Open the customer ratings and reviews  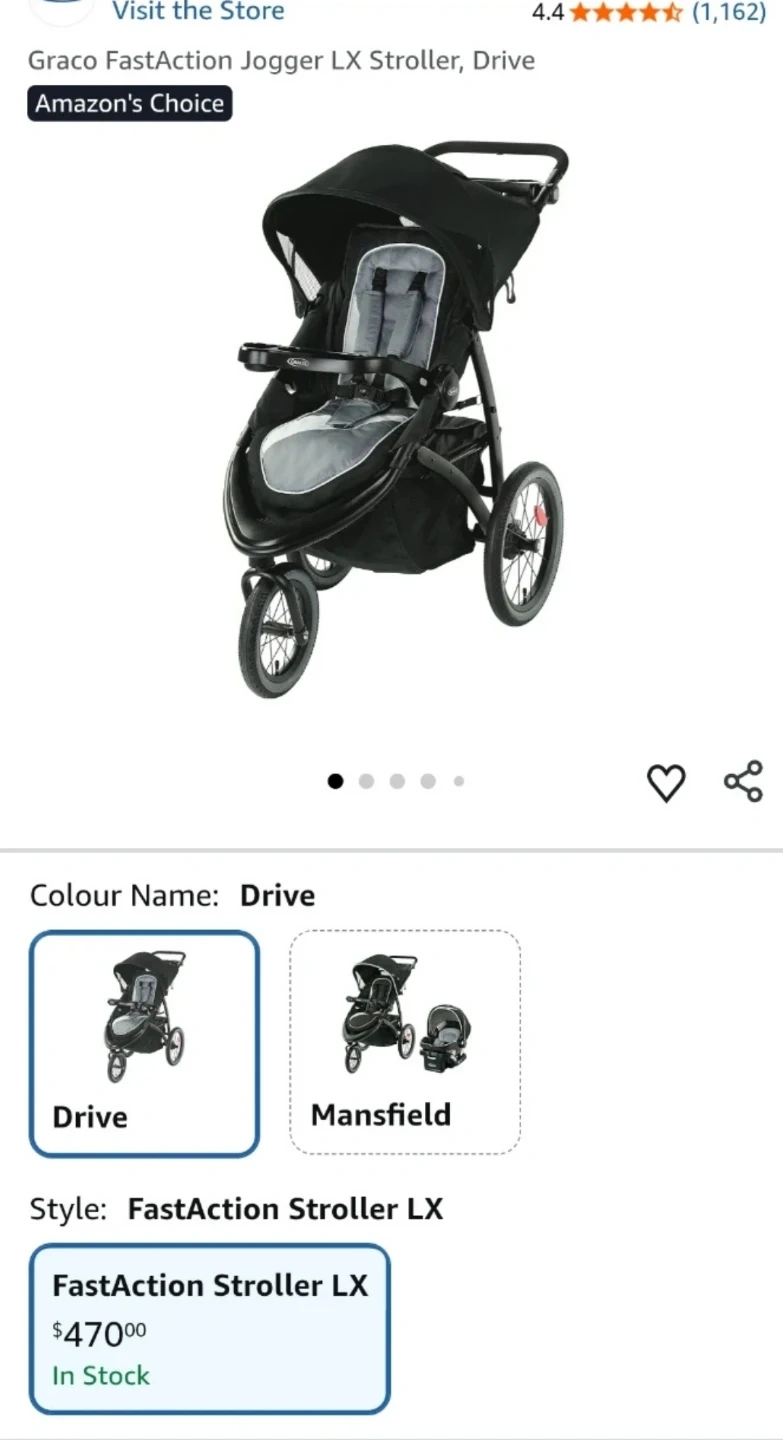[648, 13]
